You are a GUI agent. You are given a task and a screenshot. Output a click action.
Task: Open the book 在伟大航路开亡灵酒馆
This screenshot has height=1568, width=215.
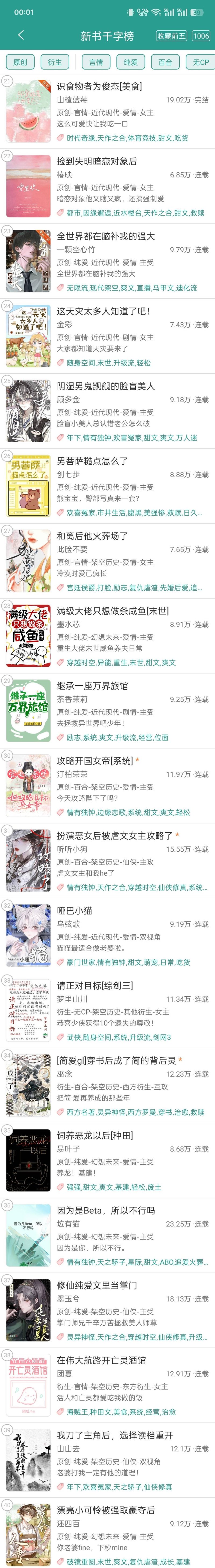(x=101, y=1360)
